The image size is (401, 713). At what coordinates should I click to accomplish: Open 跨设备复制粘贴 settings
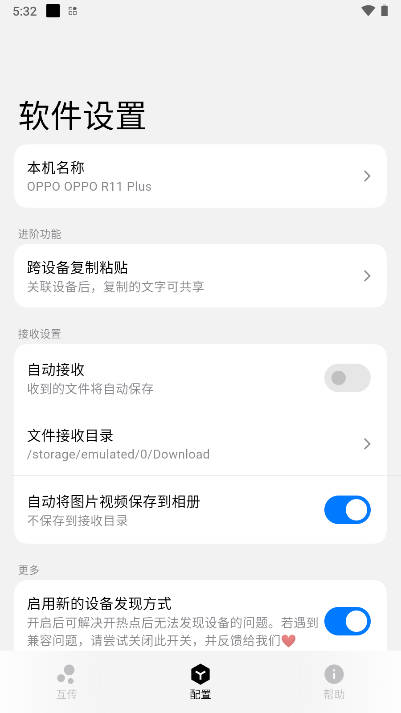(200, 276)
